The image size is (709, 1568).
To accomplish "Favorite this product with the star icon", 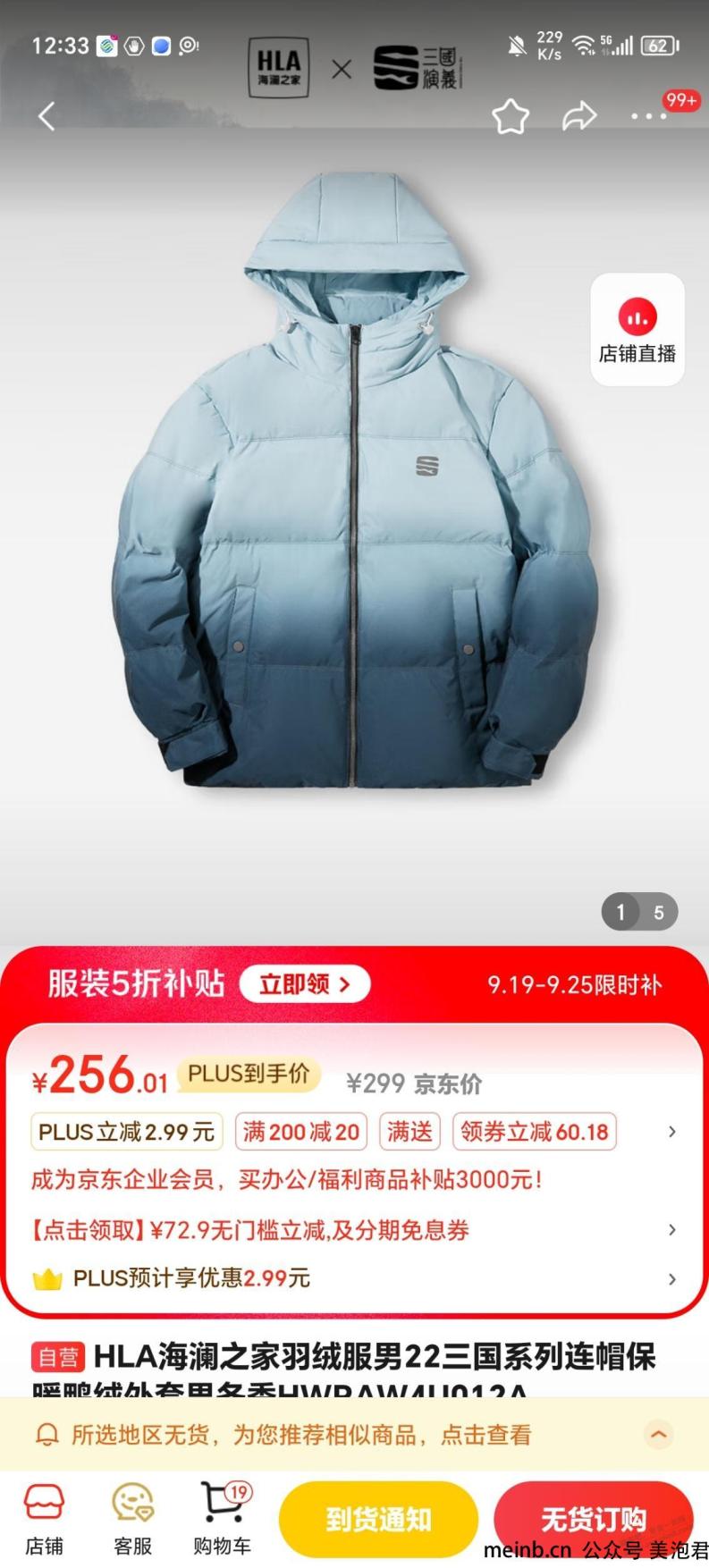I will point(511,117).
